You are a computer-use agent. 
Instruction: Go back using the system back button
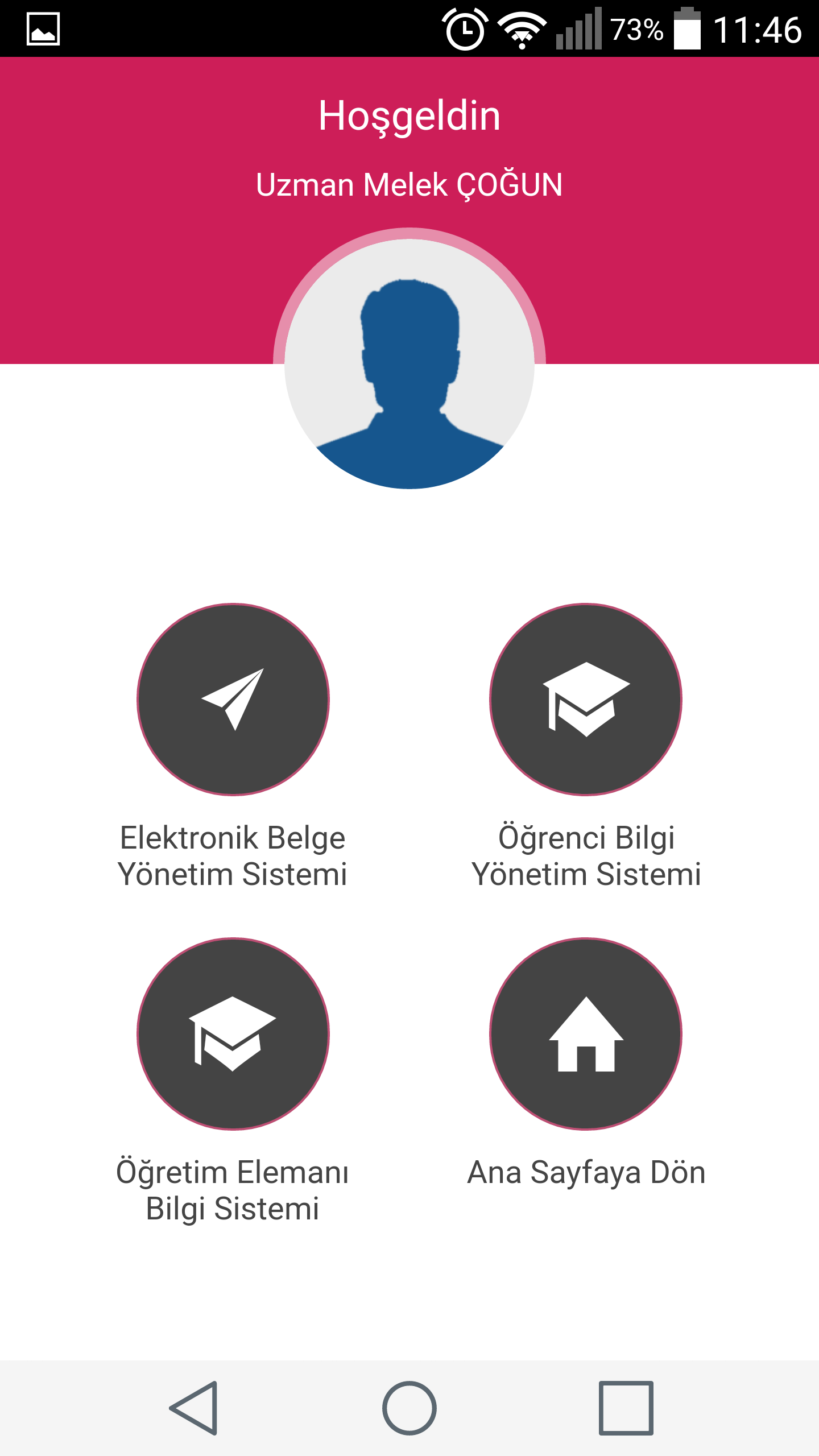tap(194, 1408)
